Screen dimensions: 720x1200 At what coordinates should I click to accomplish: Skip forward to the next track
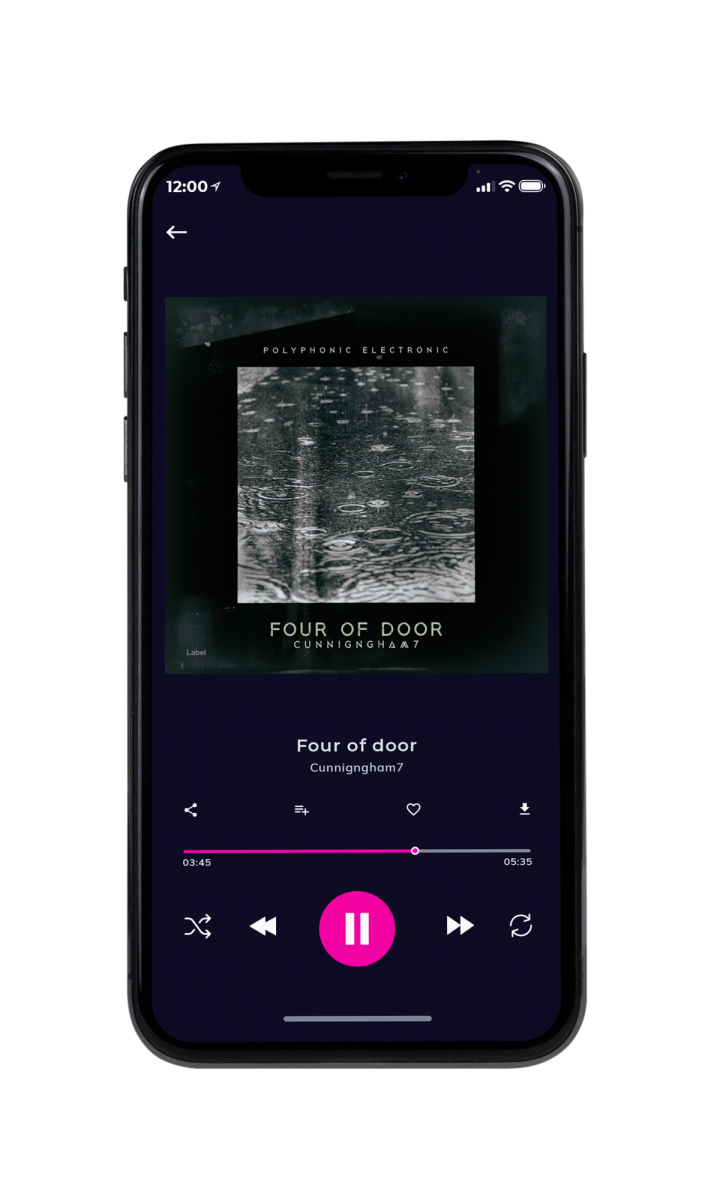[460, 926]
